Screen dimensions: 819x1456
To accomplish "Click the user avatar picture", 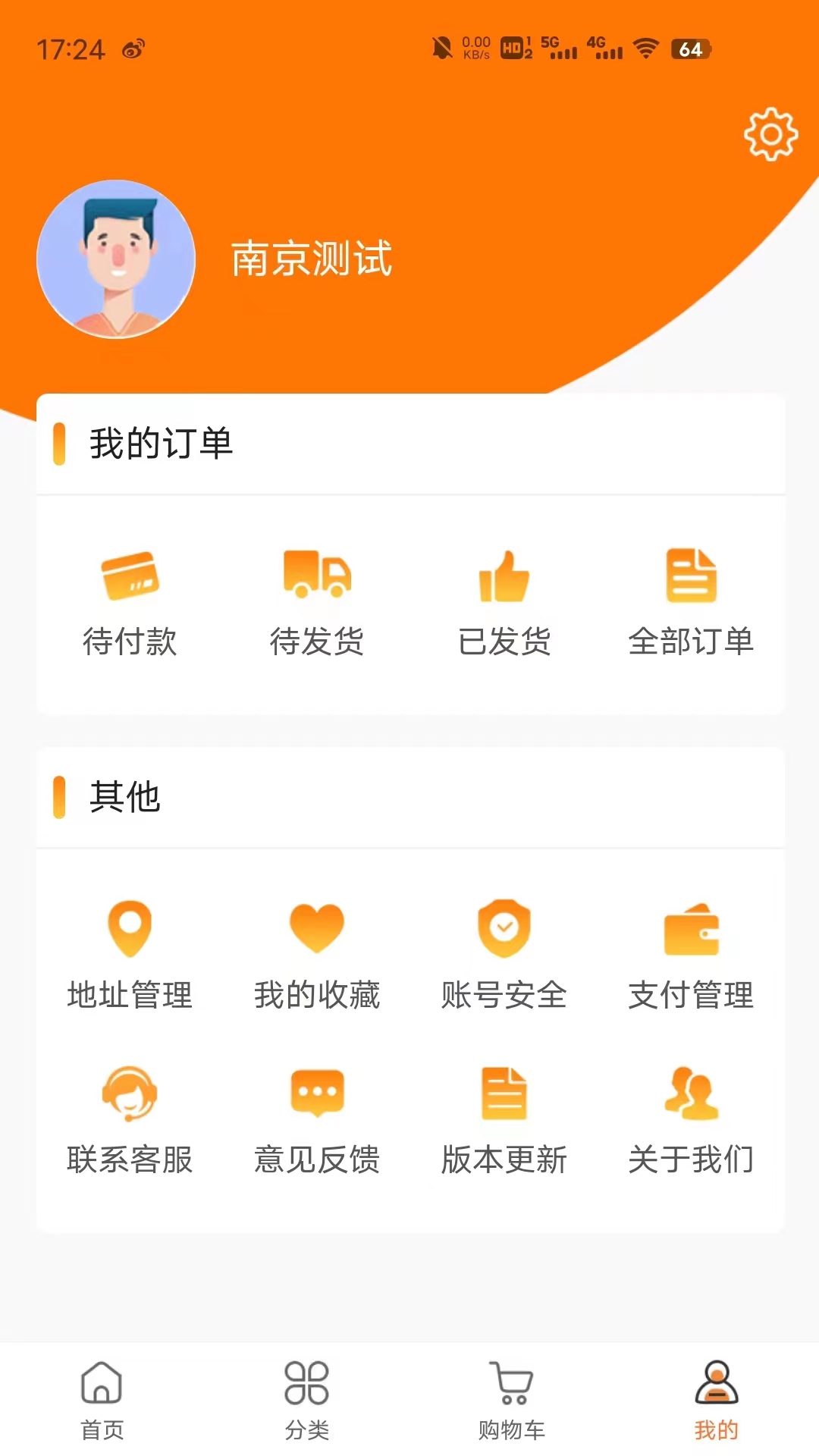I will click(115, 258).
